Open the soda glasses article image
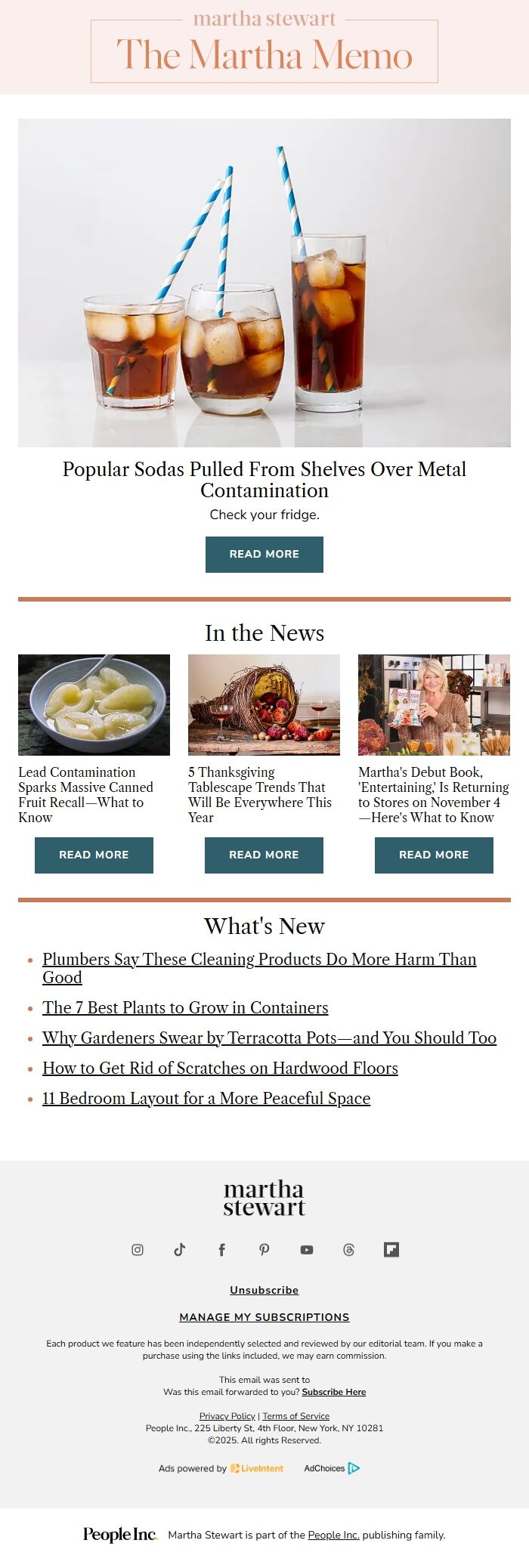 click(x=264, y=283)
